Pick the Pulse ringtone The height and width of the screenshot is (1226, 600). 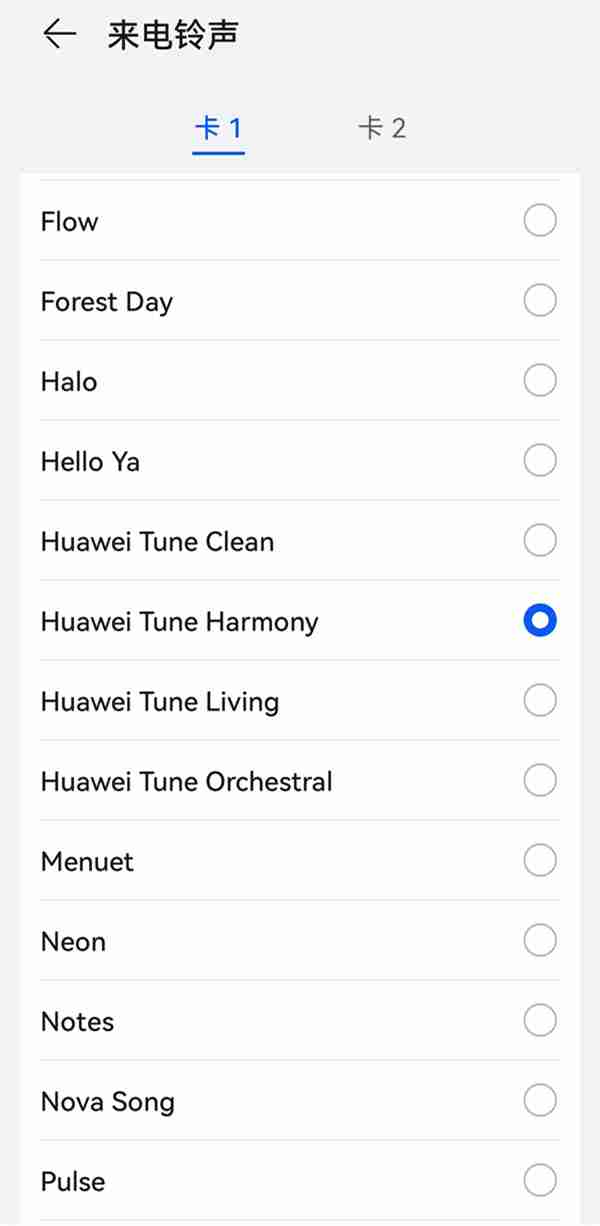300,1181
